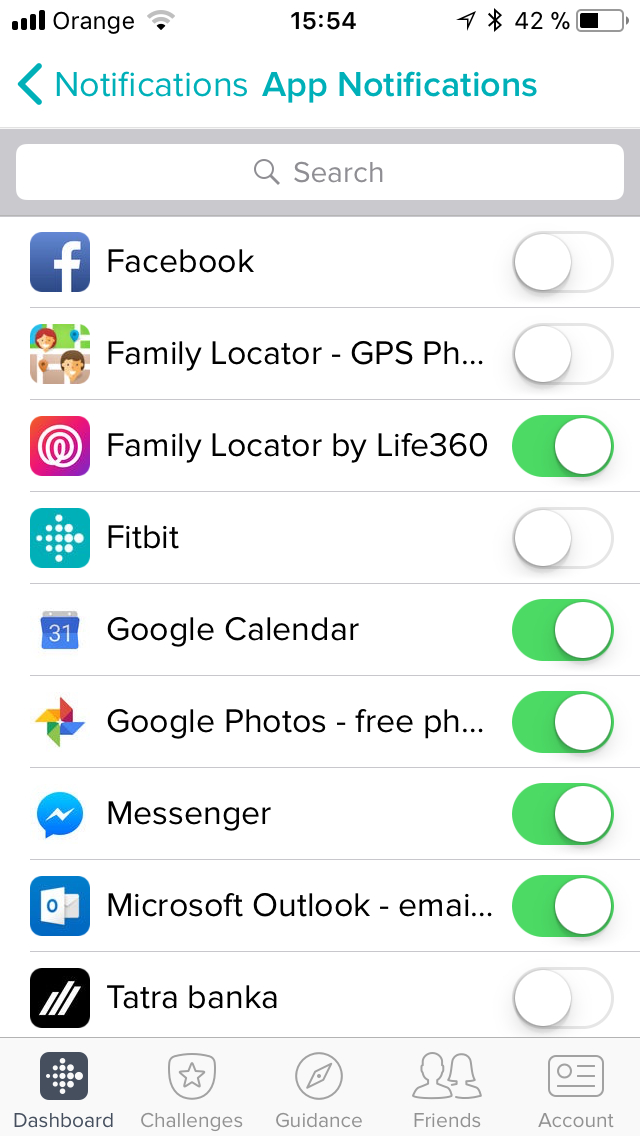
Task: Open the Guidance tab
Action: [319, 1089]
